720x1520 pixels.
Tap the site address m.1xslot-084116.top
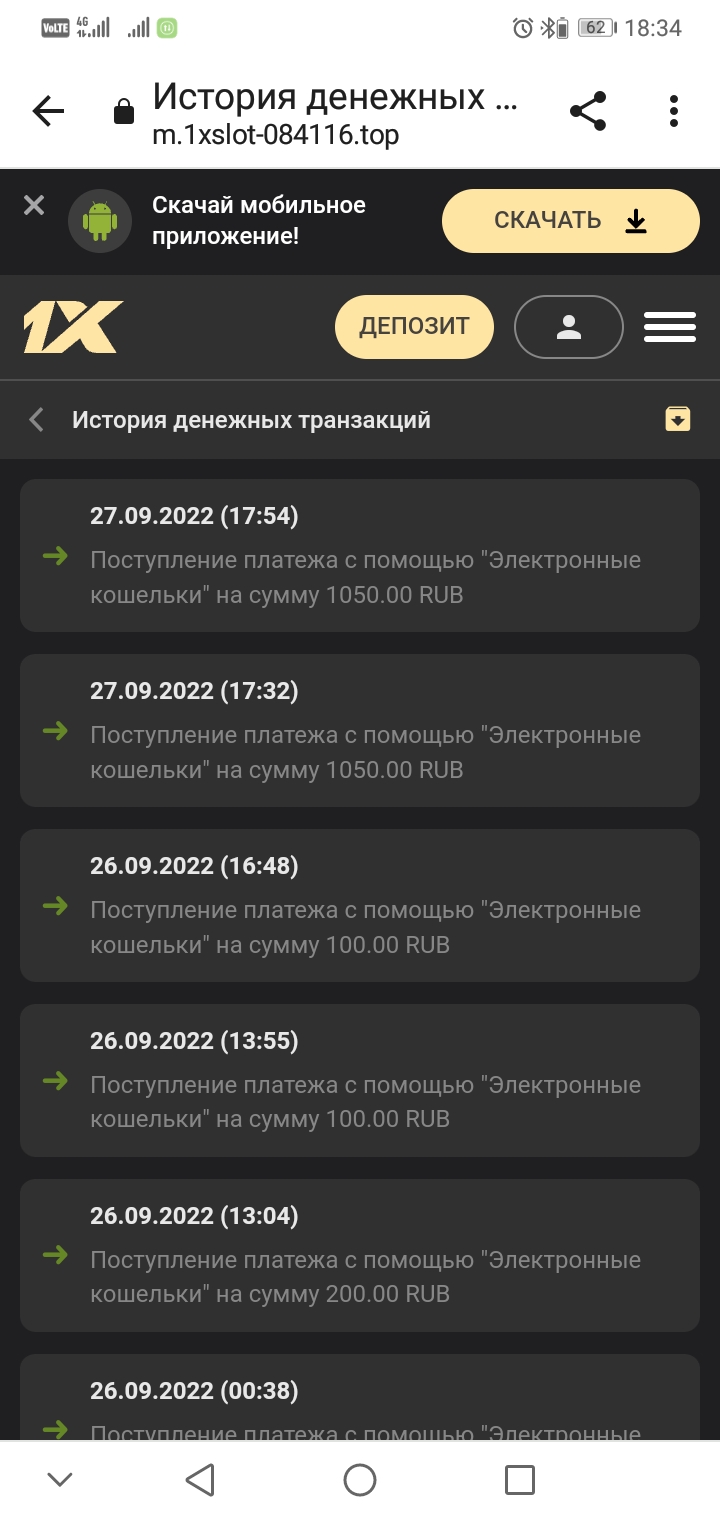point(276,135)
